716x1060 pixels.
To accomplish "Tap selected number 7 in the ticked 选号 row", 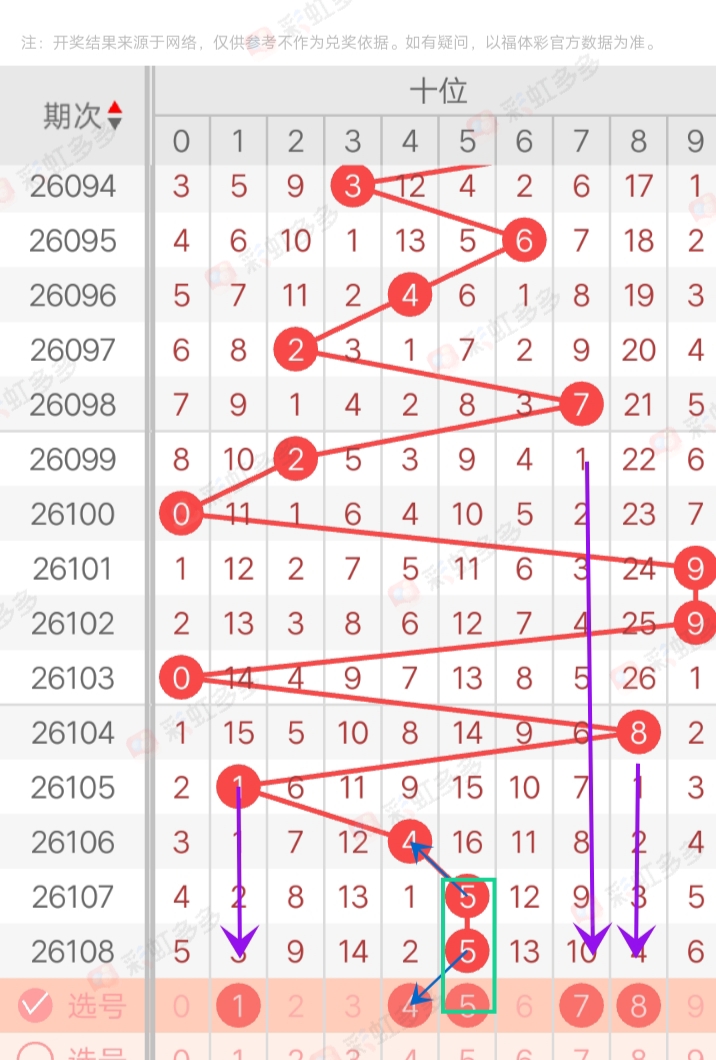I will (x=581, y=1005).
